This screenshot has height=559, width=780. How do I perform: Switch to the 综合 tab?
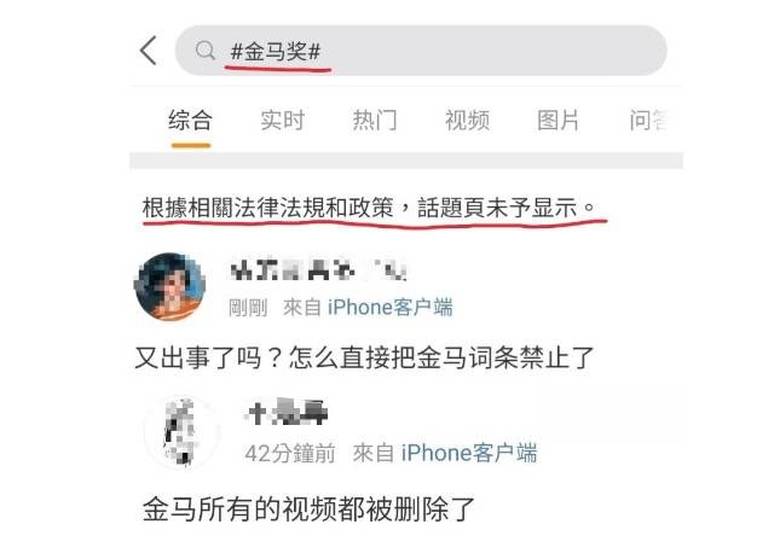tap(190, 121)
